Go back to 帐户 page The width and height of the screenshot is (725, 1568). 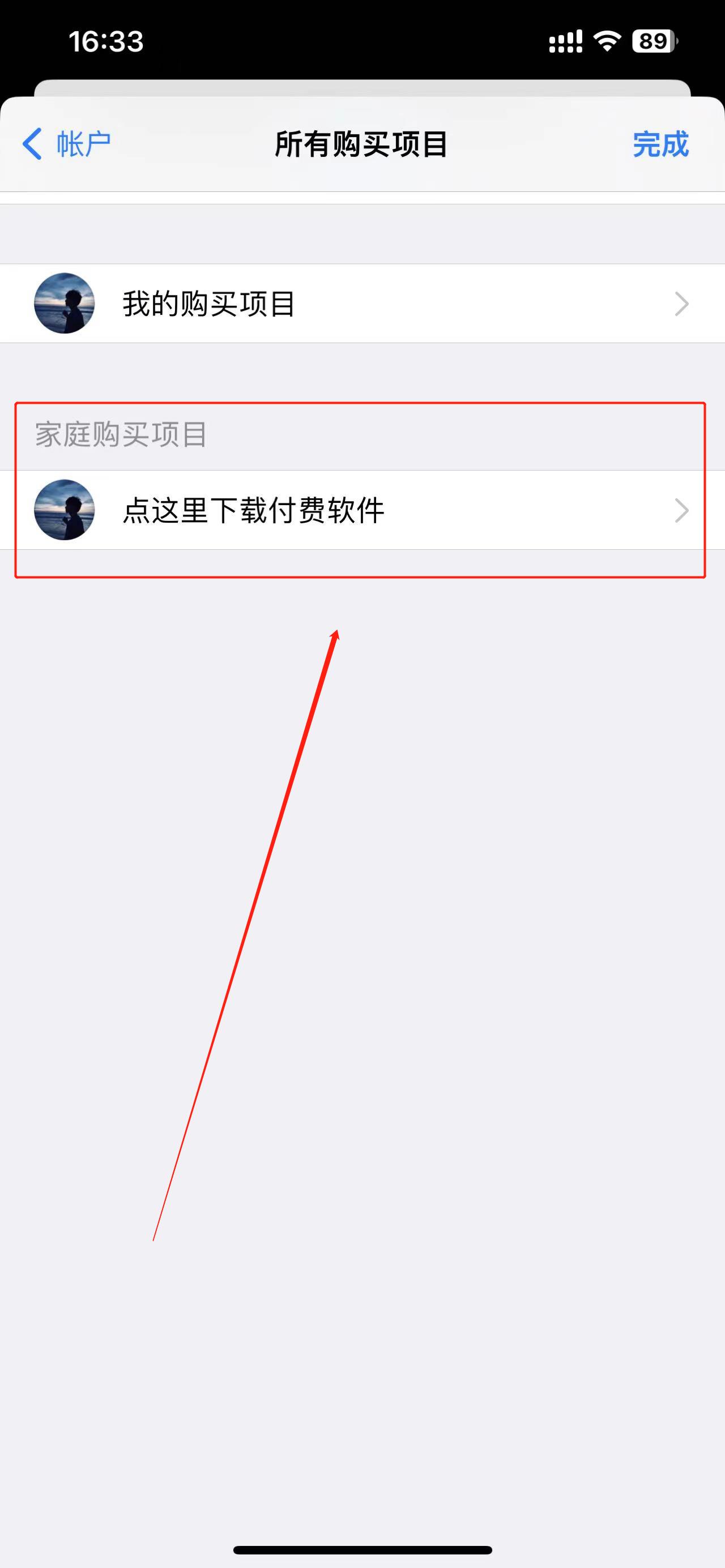click(x=67, y=144)
